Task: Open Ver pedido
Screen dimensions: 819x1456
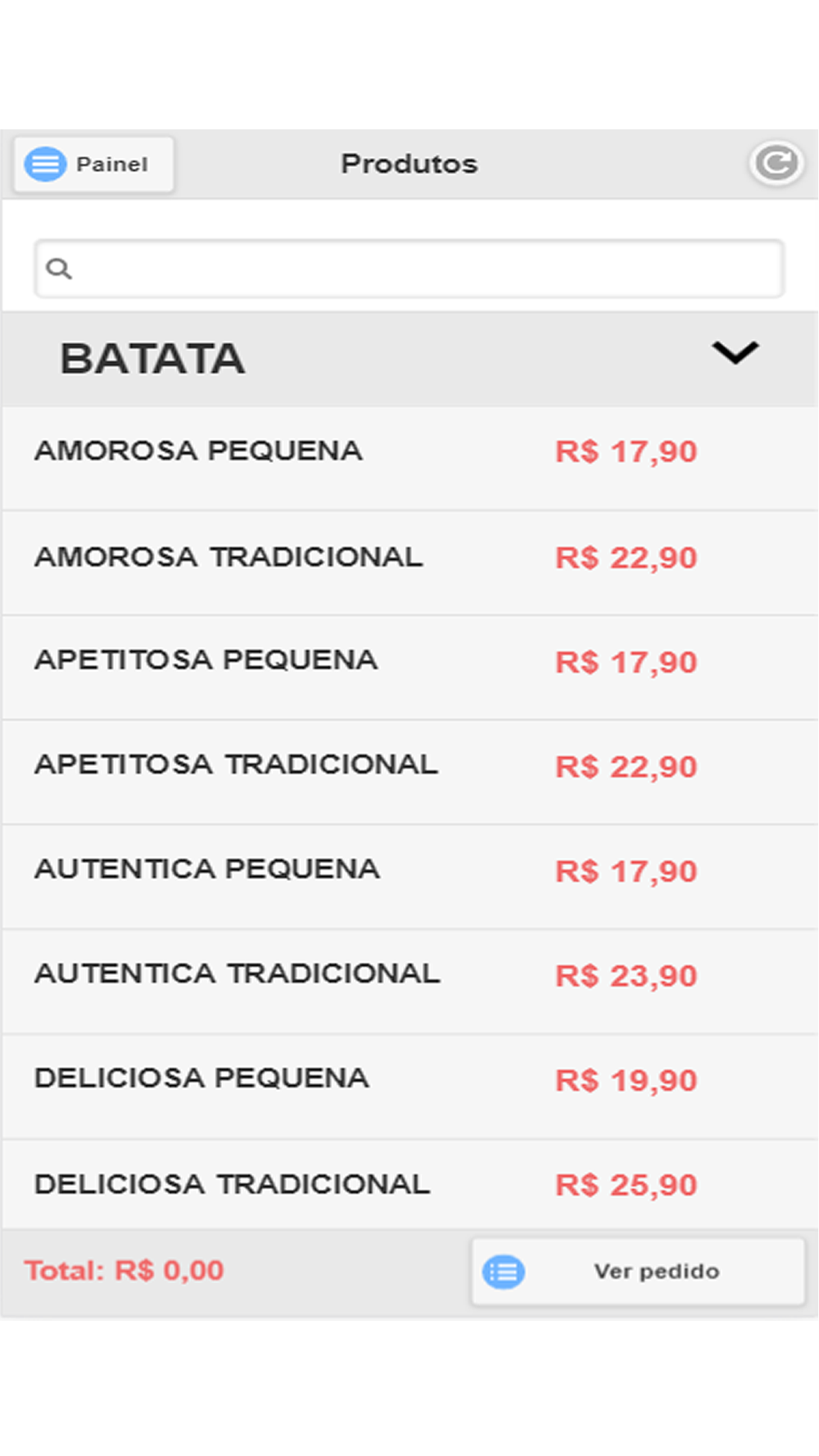Action: point(638,1272)
